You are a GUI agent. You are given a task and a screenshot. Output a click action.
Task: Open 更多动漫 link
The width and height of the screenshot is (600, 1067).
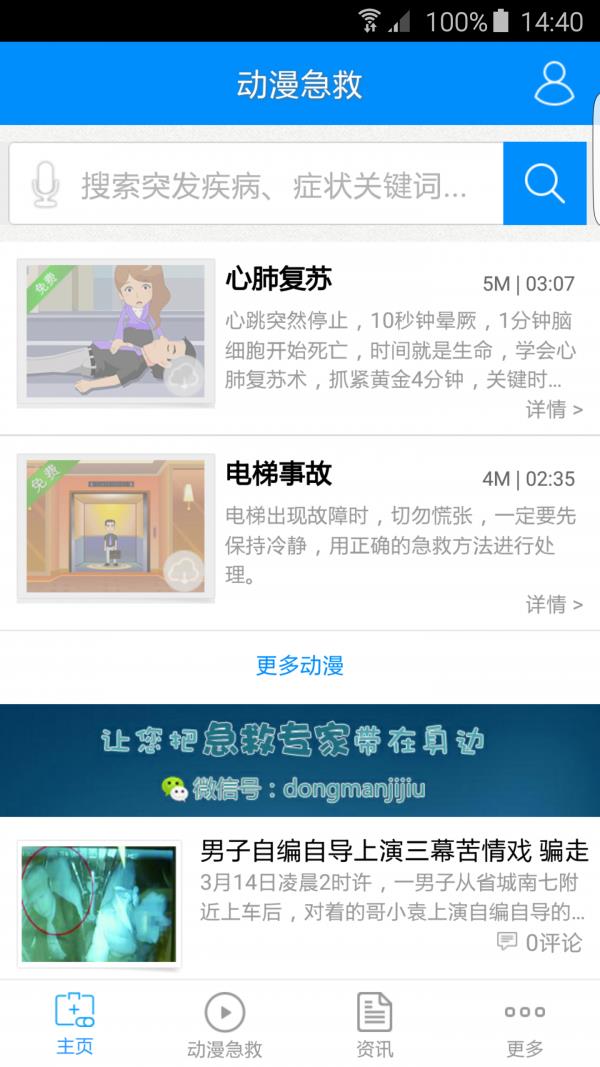(300, 665)
